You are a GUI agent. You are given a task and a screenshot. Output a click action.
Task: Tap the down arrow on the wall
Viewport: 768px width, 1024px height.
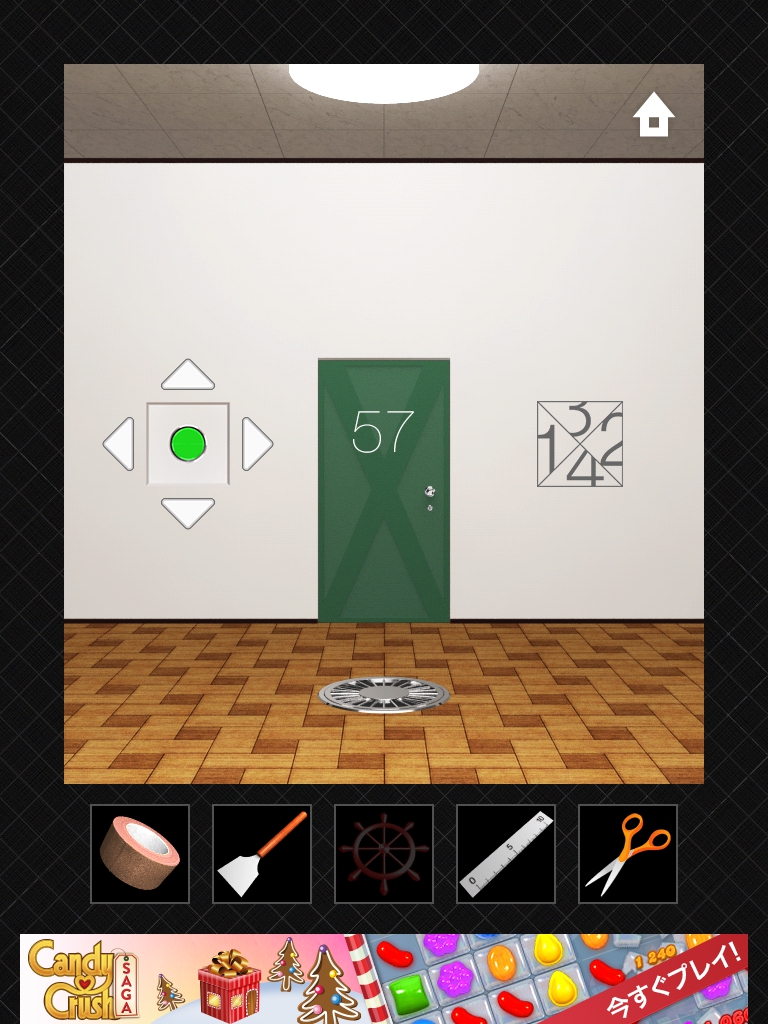(x=188, y=511)
